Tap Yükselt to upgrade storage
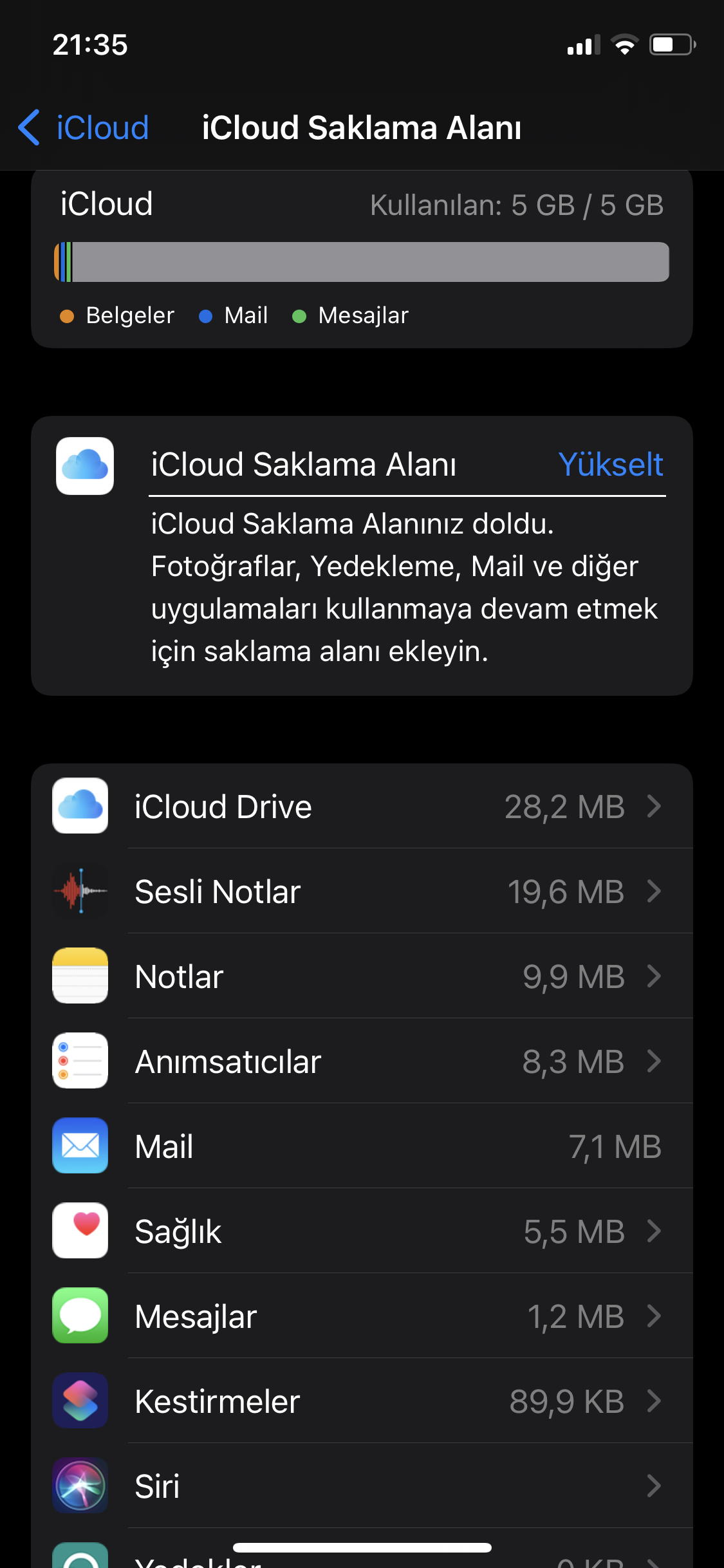724x1568 pixels. coord(610,465)
